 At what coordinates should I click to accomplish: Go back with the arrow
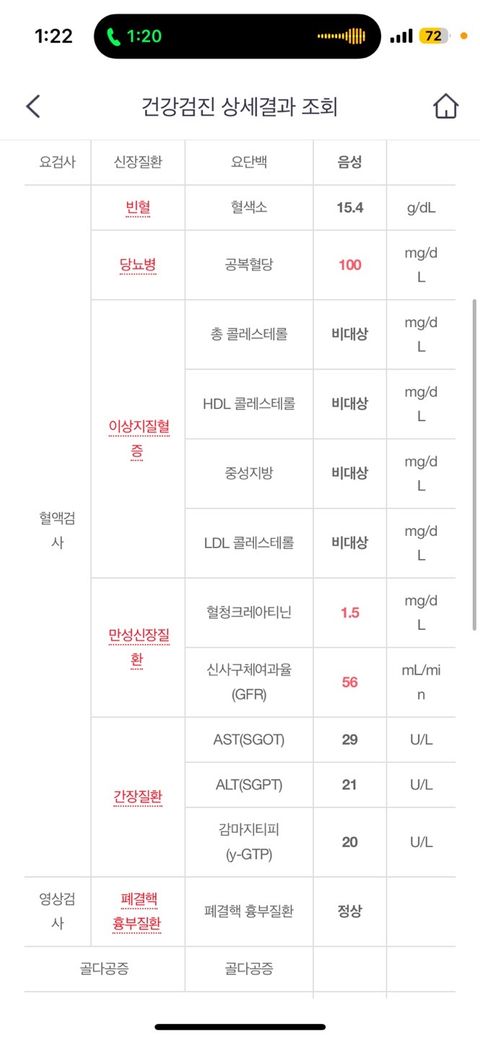33,106
